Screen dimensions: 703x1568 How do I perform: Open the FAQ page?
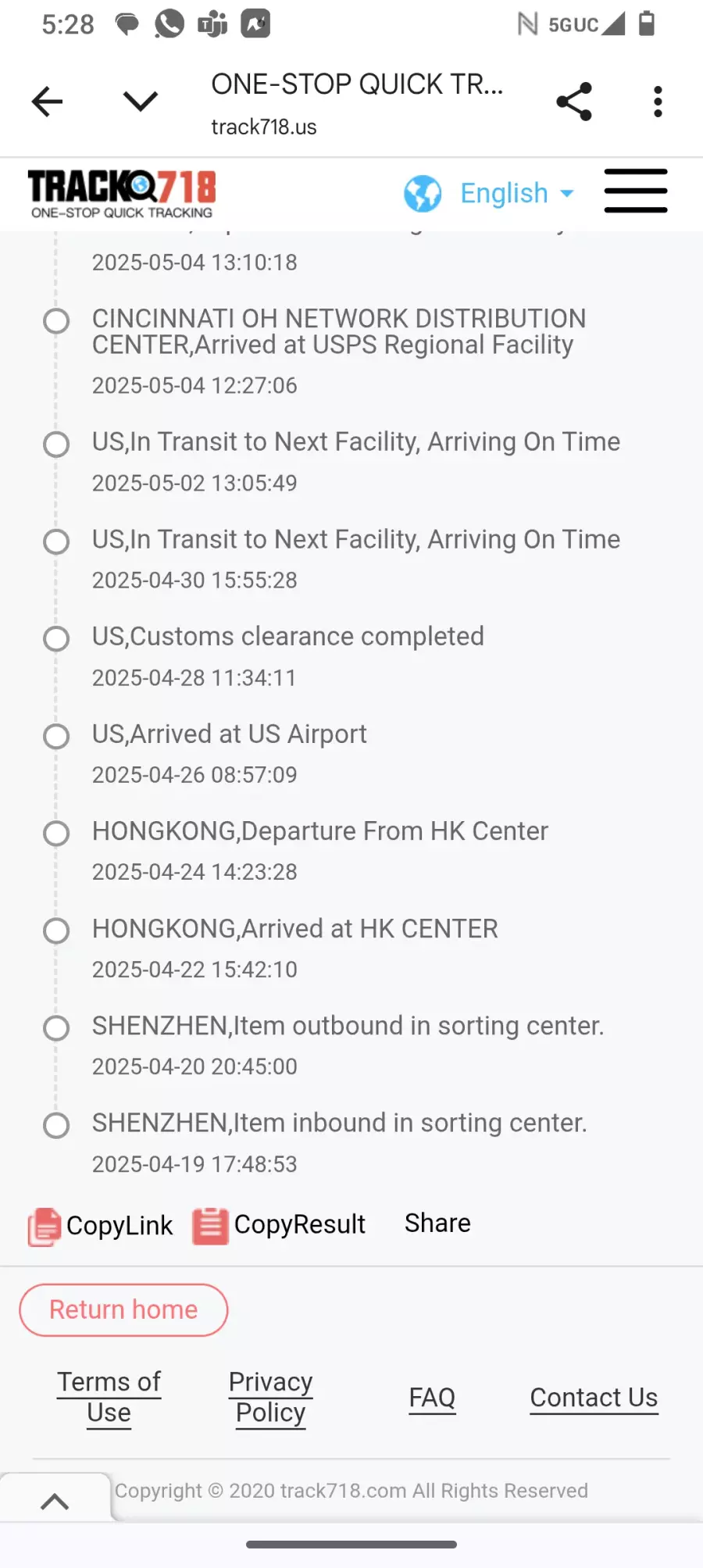432,1397
